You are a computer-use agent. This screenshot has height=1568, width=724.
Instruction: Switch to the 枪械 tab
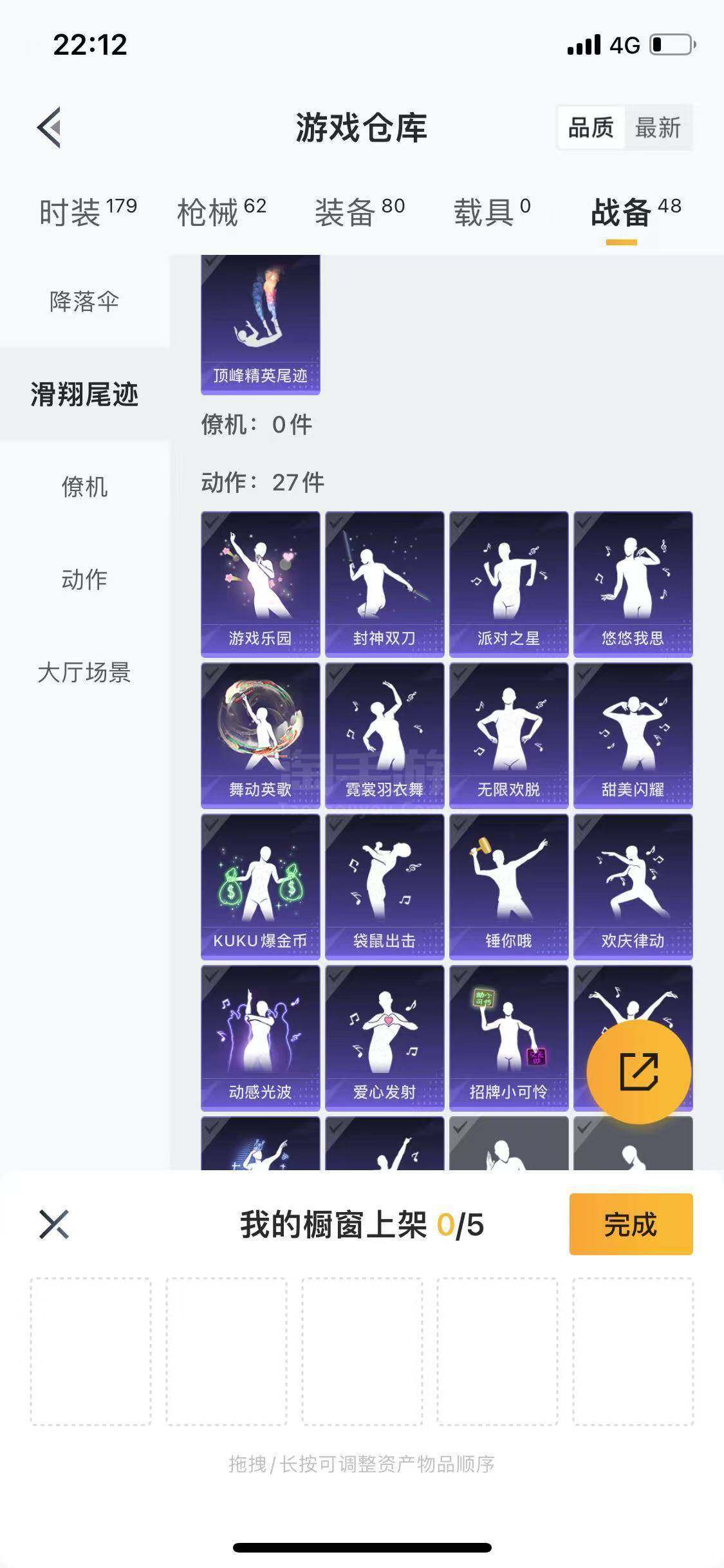tap(221, 212)
